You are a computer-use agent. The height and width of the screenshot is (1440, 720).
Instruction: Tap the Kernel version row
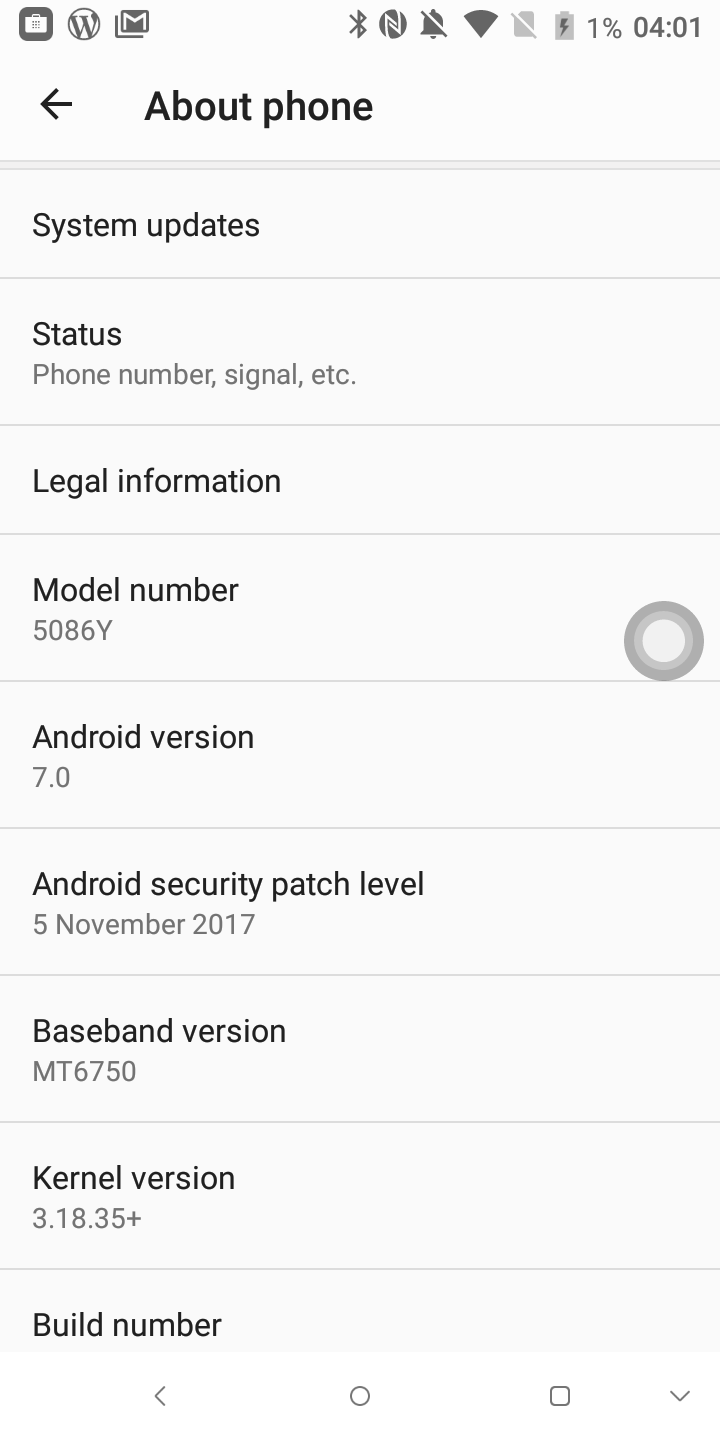pyautogui.click(x=360, y=1196)
